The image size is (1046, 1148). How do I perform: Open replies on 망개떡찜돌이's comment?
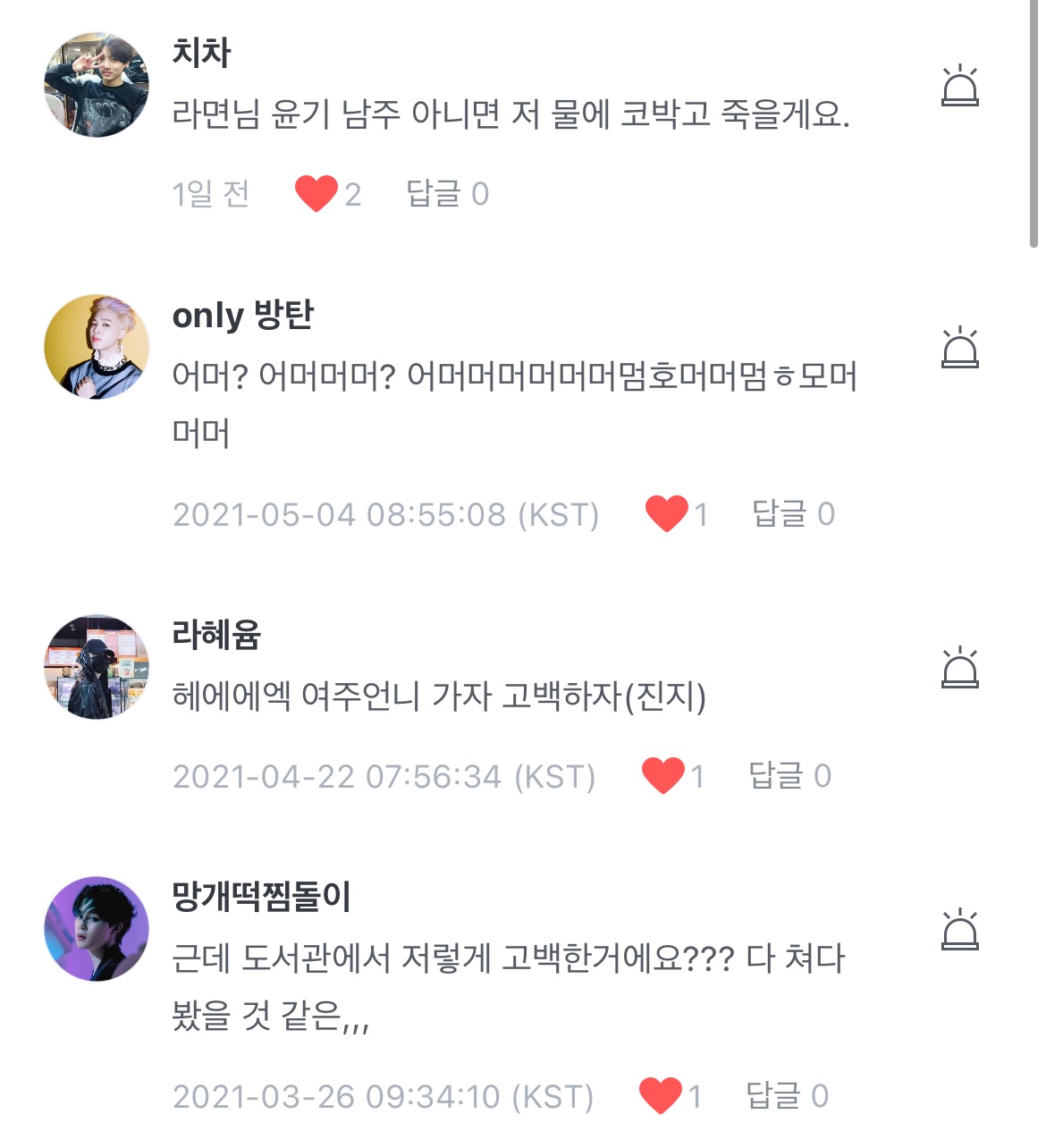pyautogui.click(x=787, y=1096)
